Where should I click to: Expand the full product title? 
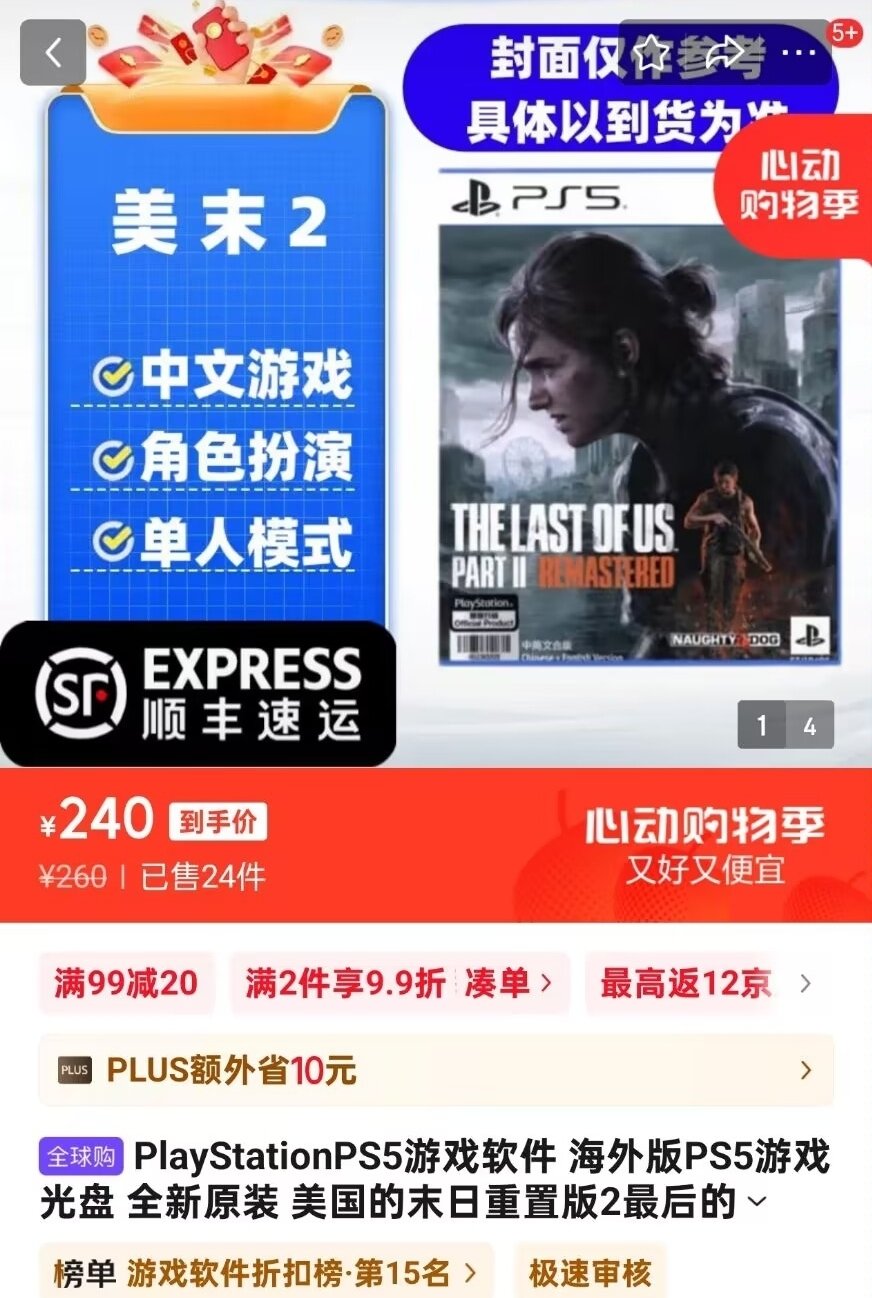click(757, 1201)
